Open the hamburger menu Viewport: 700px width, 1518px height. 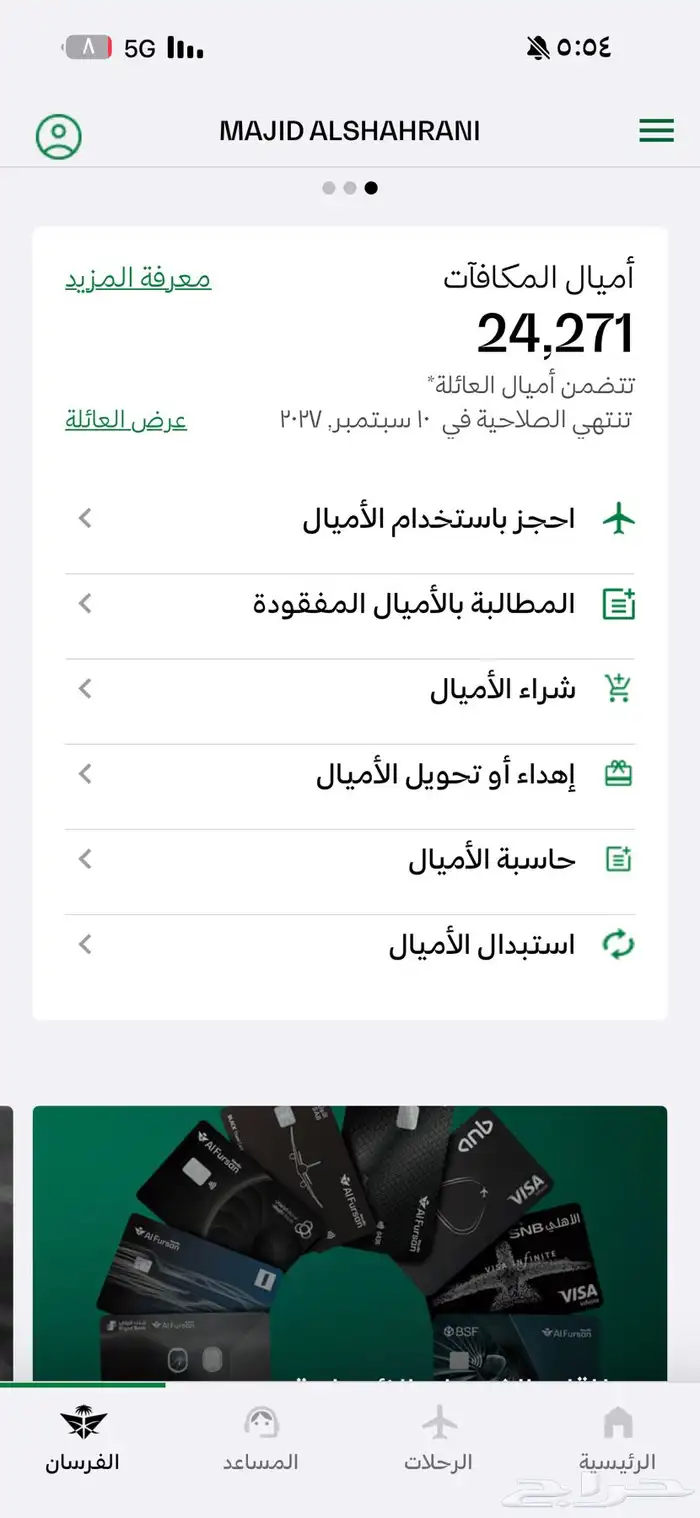tap(656, 131)
